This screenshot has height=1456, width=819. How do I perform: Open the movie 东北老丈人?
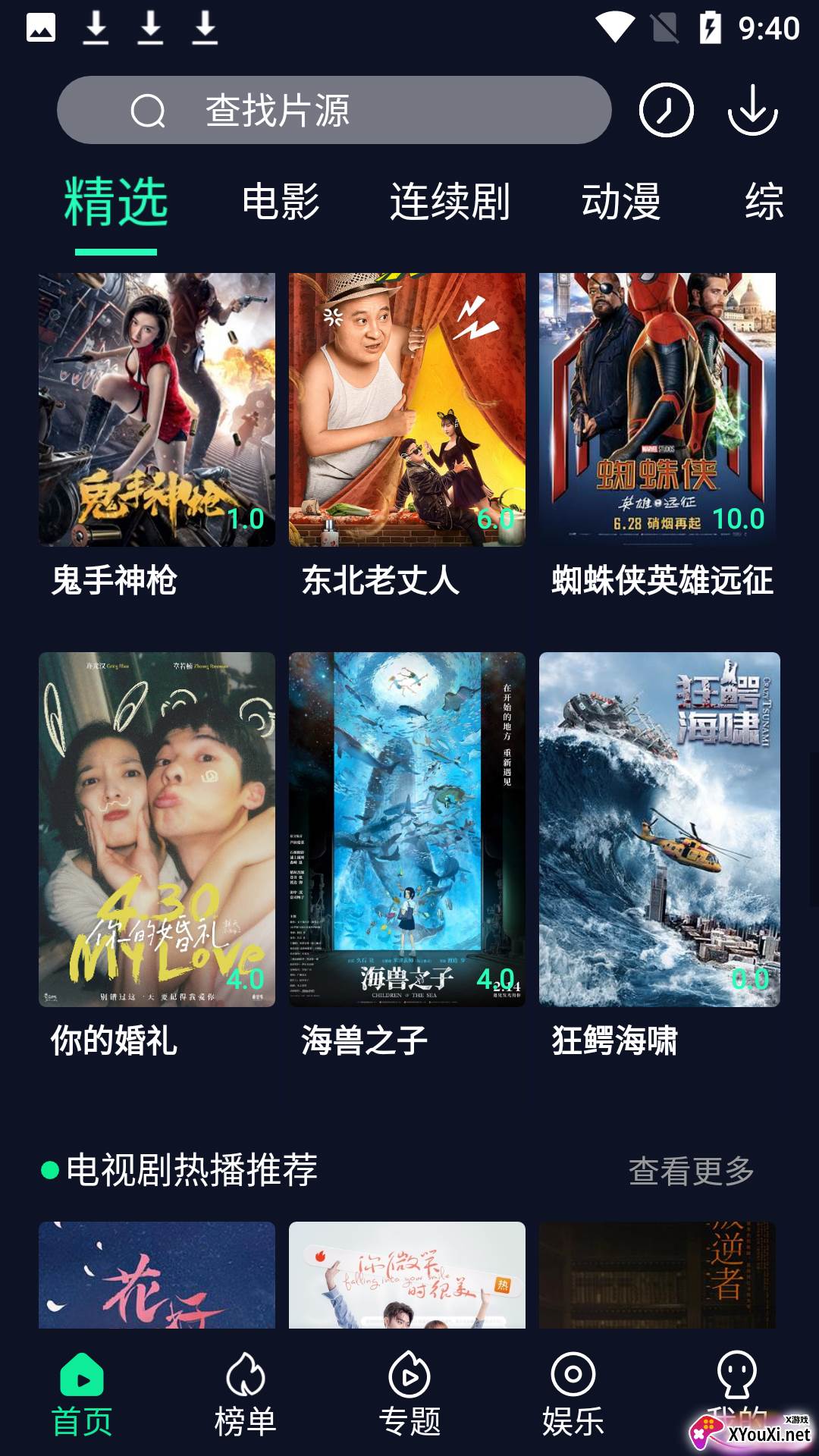tap(407, 409)
